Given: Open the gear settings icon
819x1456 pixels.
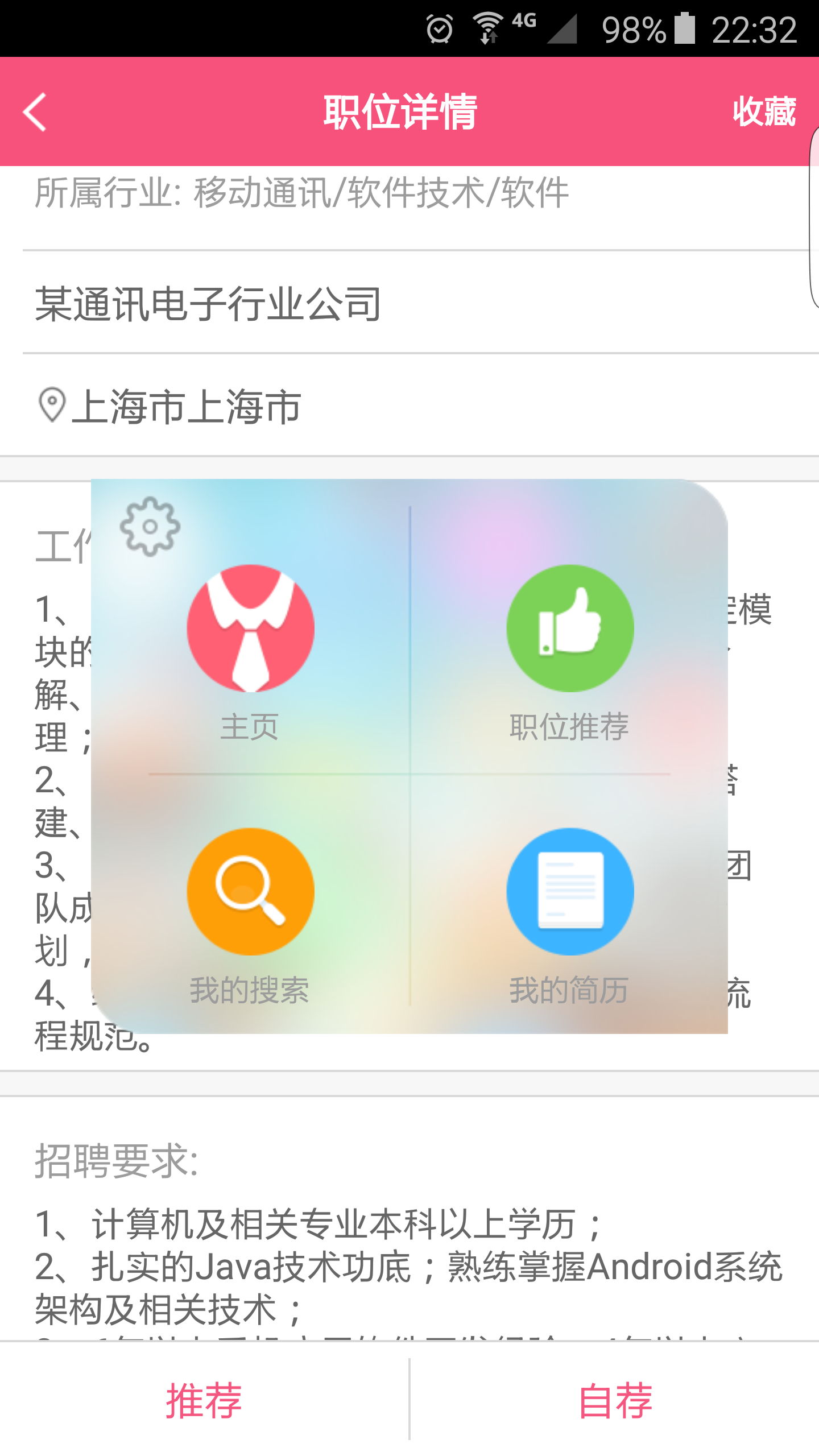Looking at the screenshot, I should click(x=150, y=527).
